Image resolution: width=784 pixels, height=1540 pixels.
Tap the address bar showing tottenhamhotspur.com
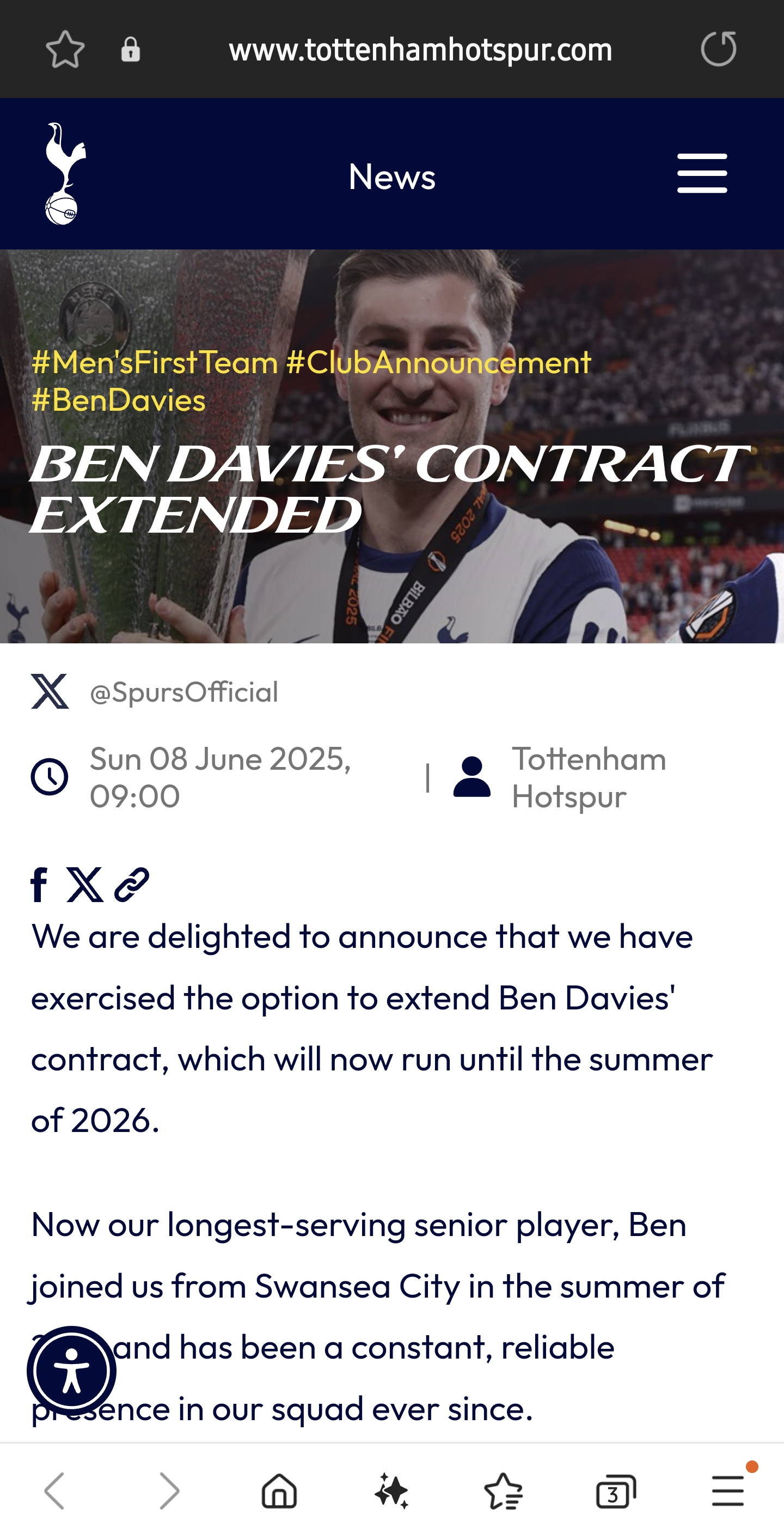point(420,50)
